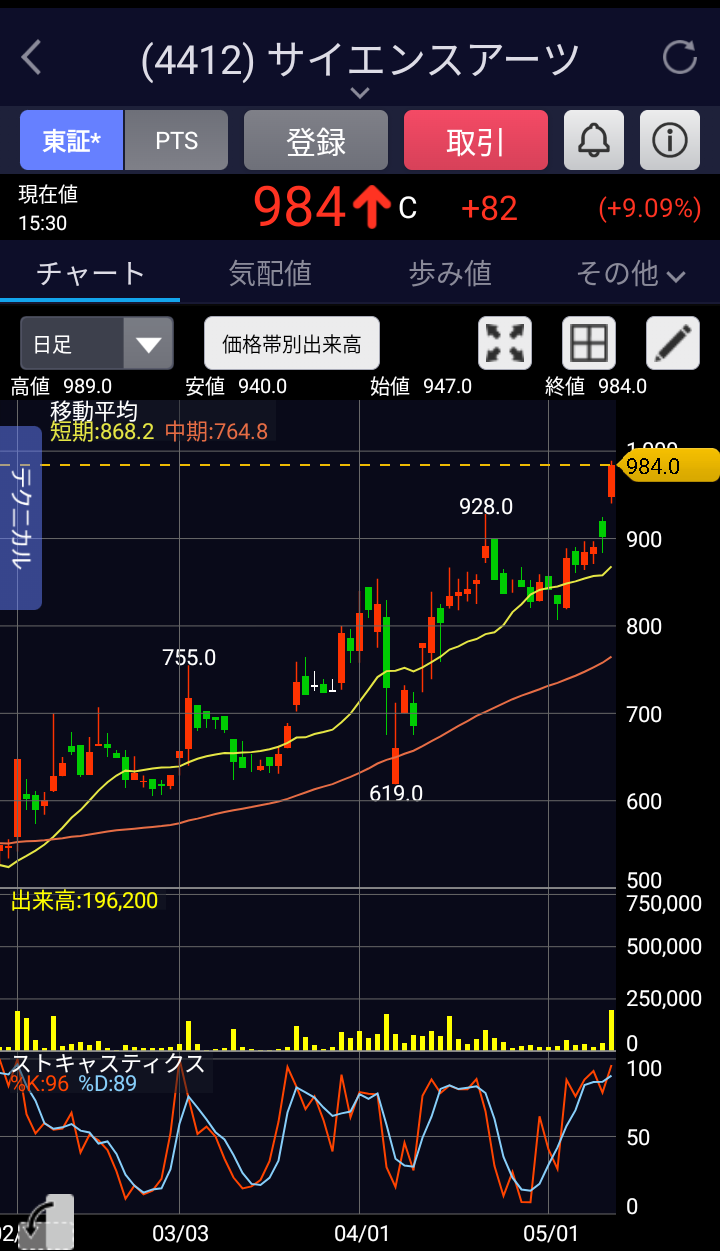Image resolution: width=720 pixels, height=1251 pixels.
Task: Switch to the PTS market
Action: 177,141
